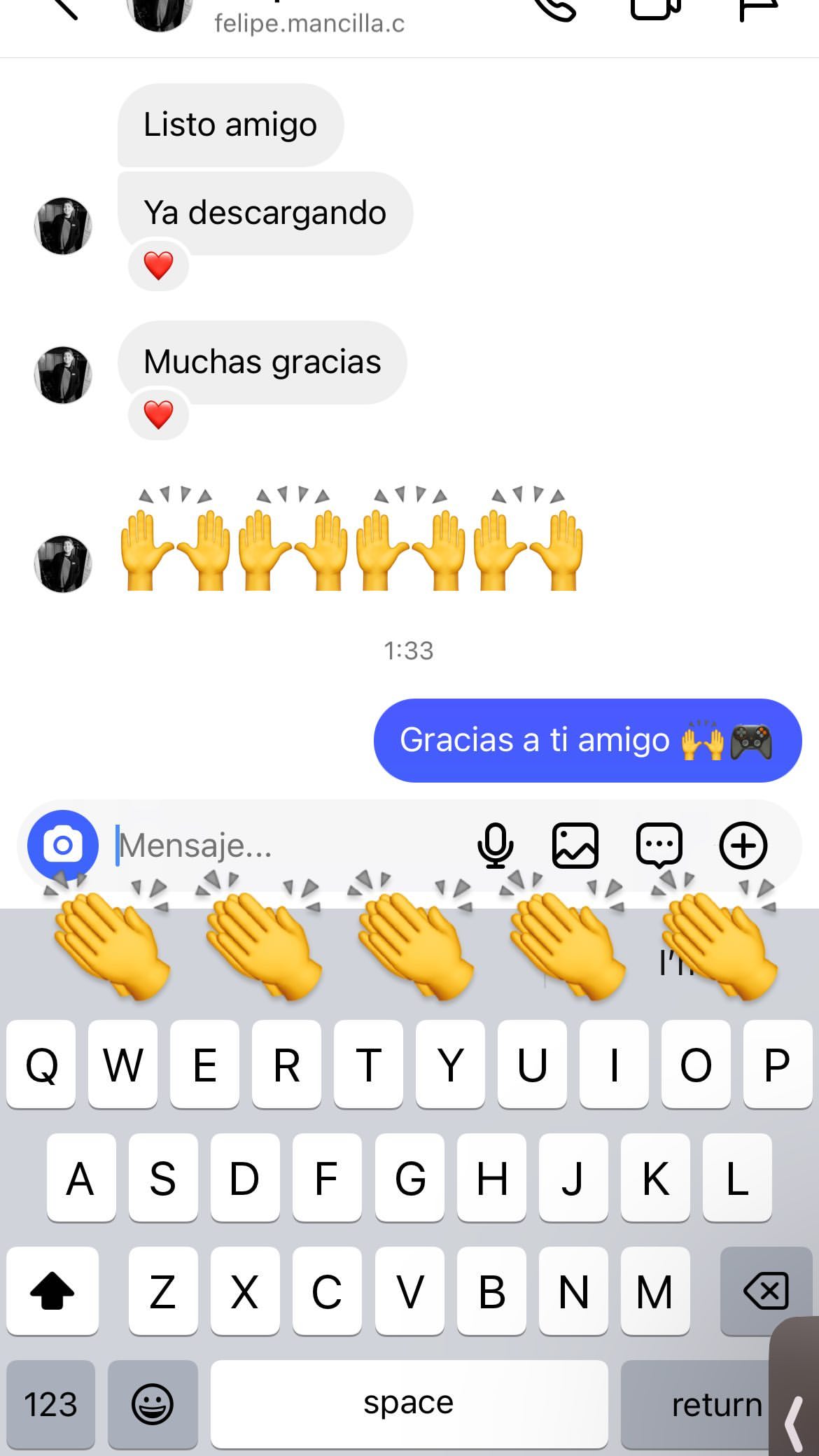The width and height of the screenshot is (819, 1456).
Task: Record a voice message with the microphone
Action: (495, 845)
